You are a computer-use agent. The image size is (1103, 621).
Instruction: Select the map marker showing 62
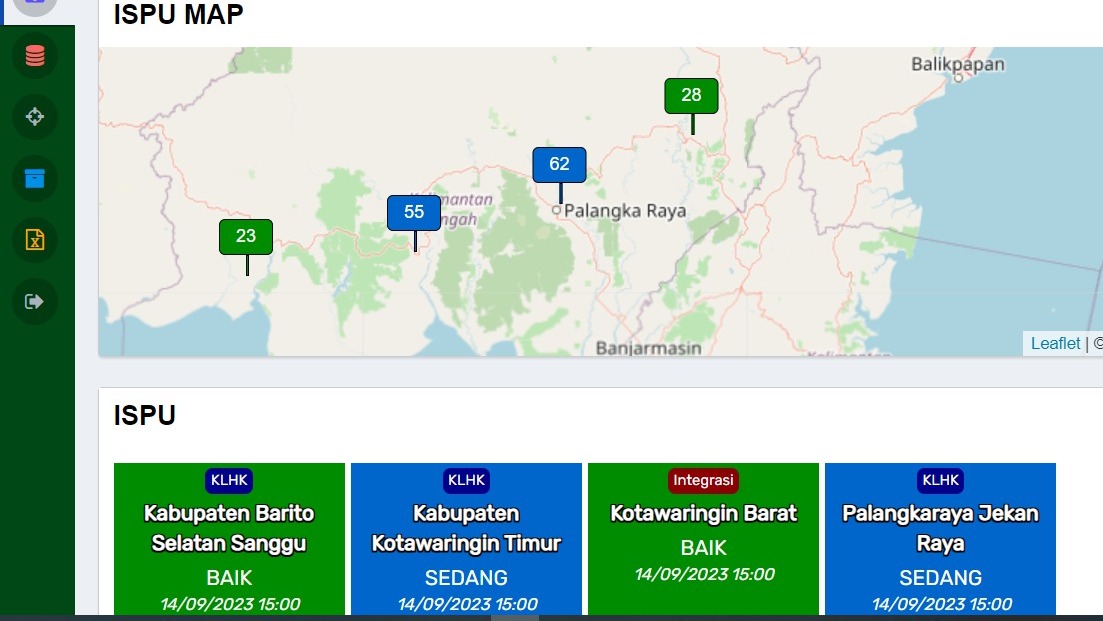click(559, 165)
